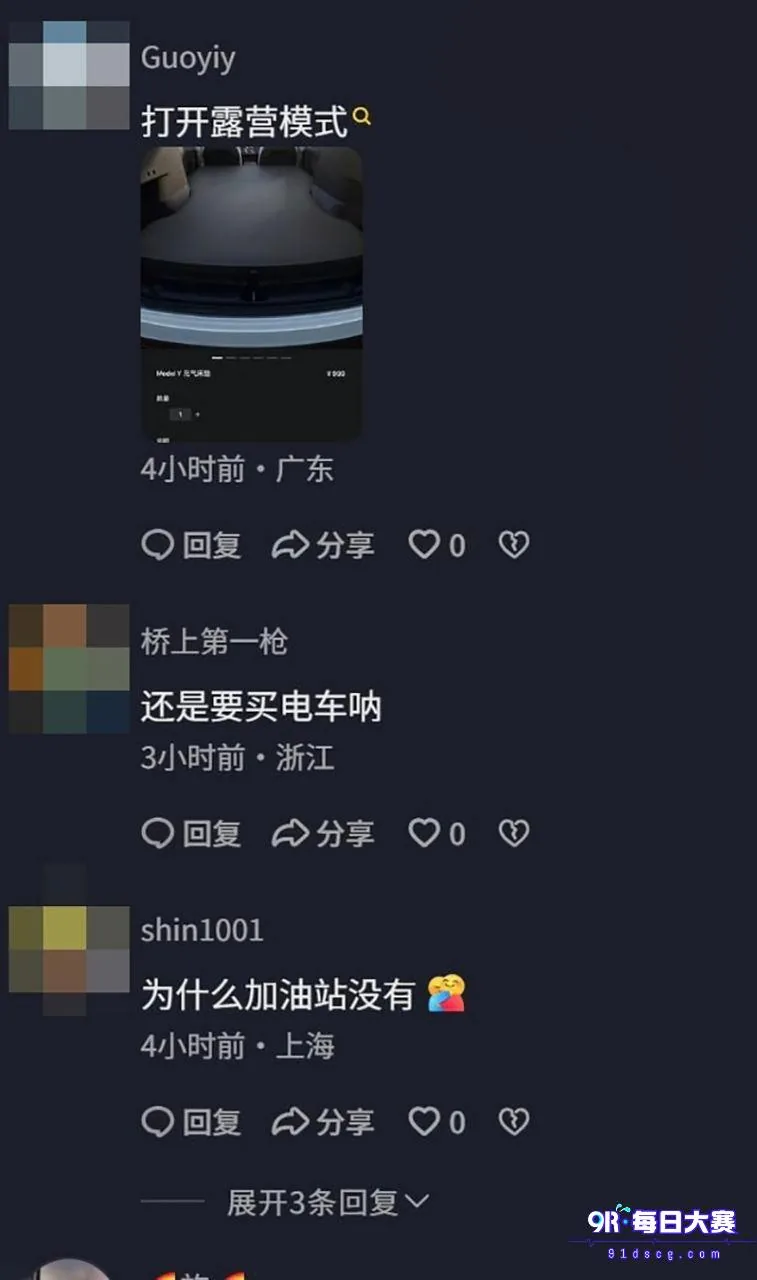Screen dimensions: 757x1280
Task: Reply to 桥上第一枪's comment
Action: click(191, 833)
